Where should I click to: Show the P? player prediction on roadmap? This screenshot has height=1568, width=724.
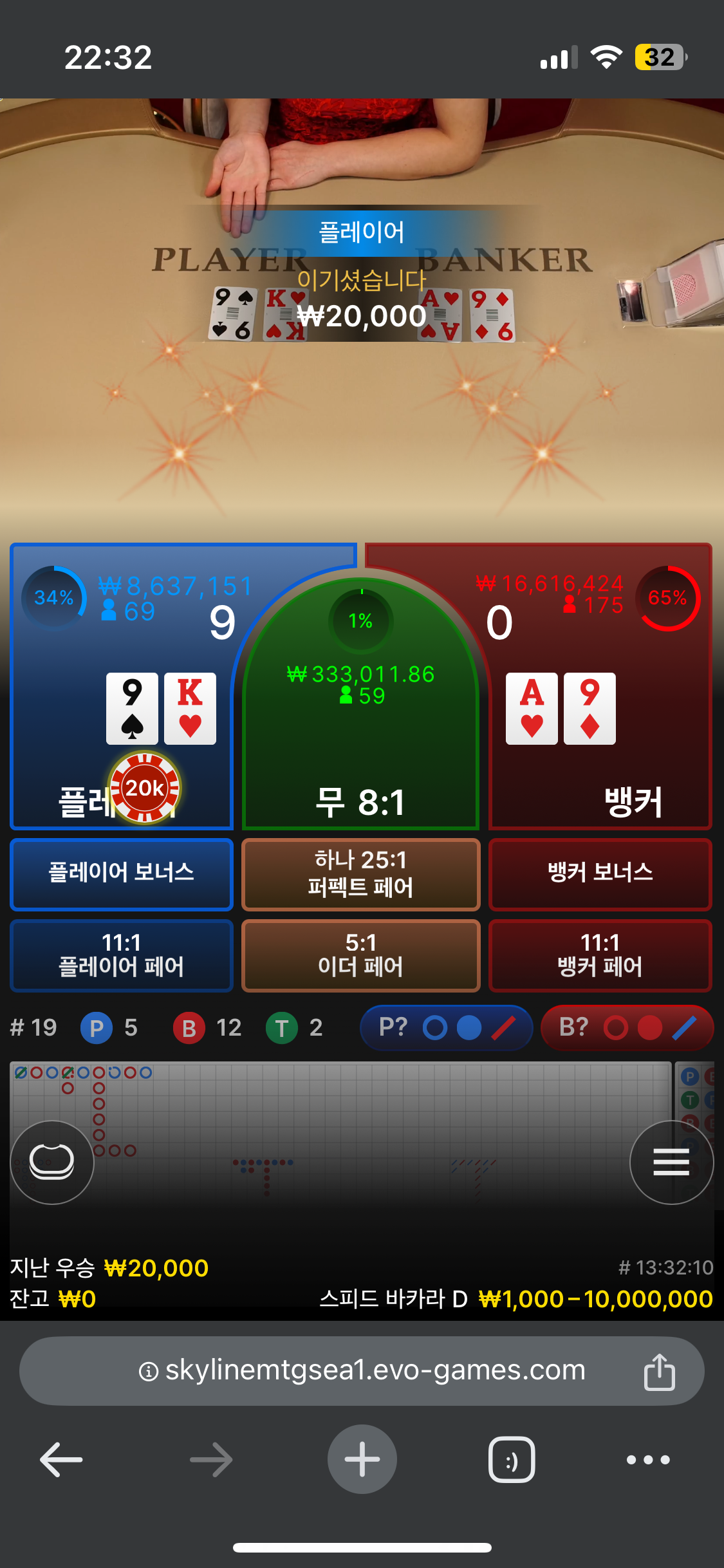(446, 1027)
